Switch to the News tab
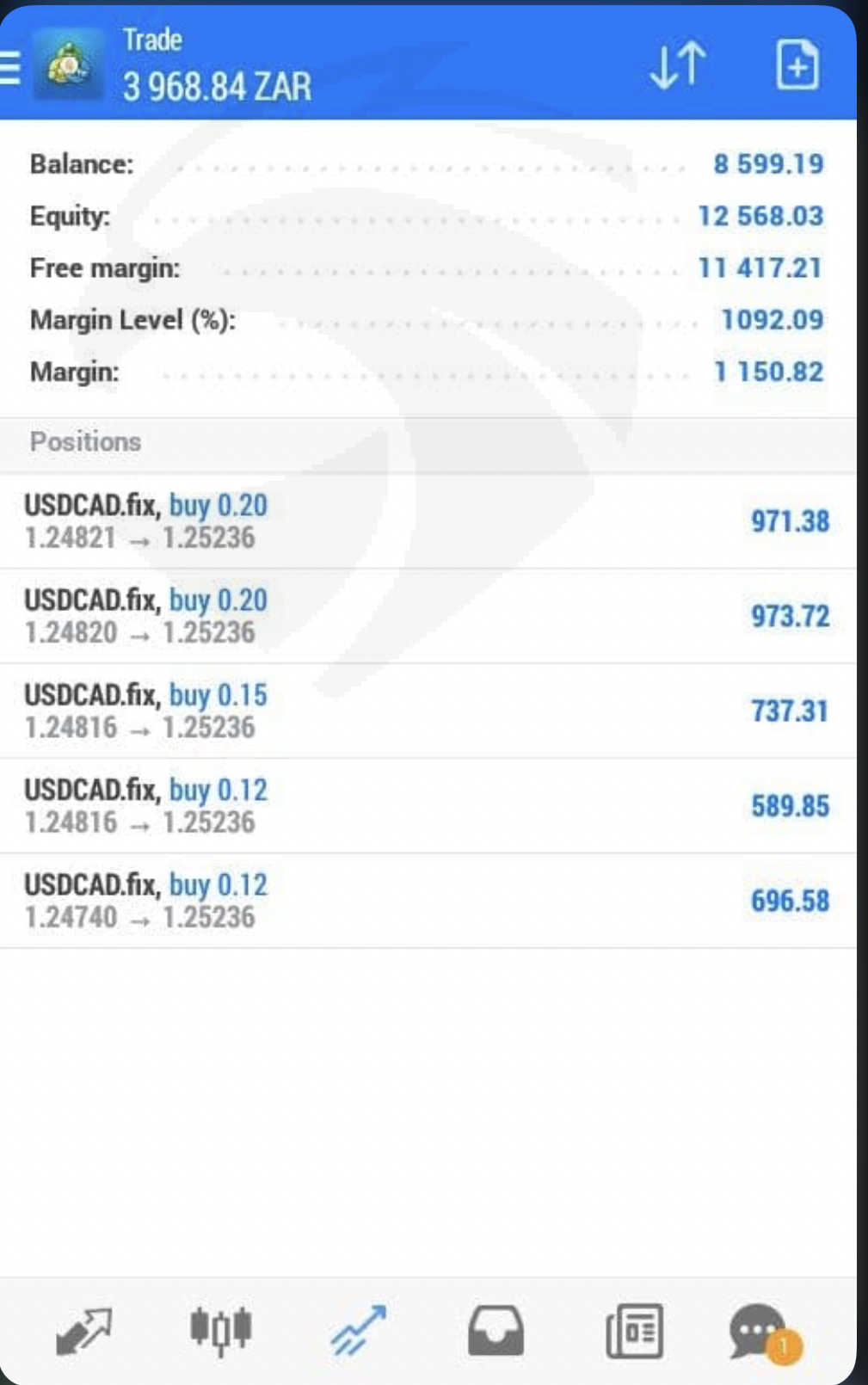Viewport: 868px width, 1385px height. [x=634, y=1331]
